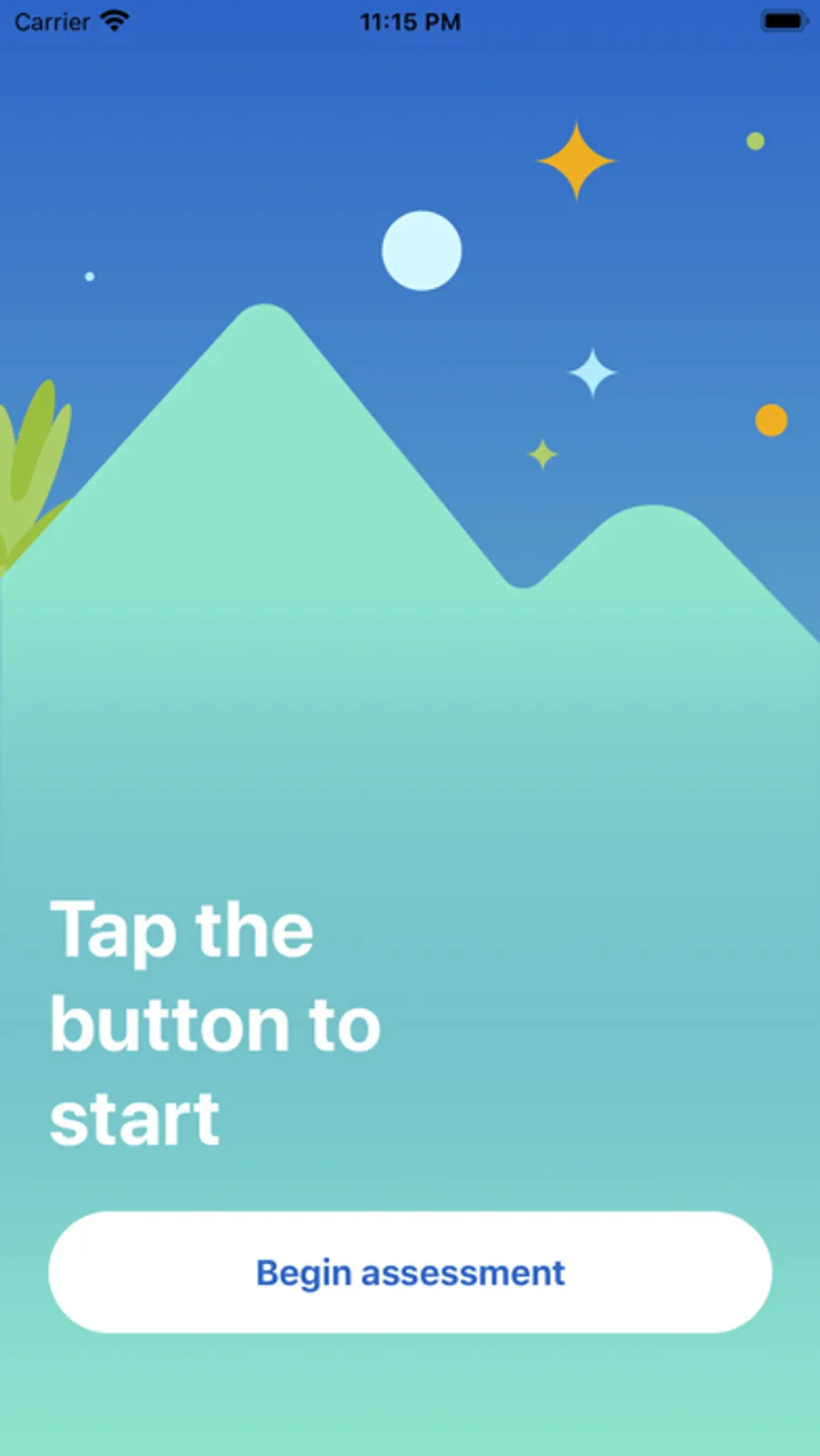
Task: Click the battery indicator icon
Action: tap(782, 20)
